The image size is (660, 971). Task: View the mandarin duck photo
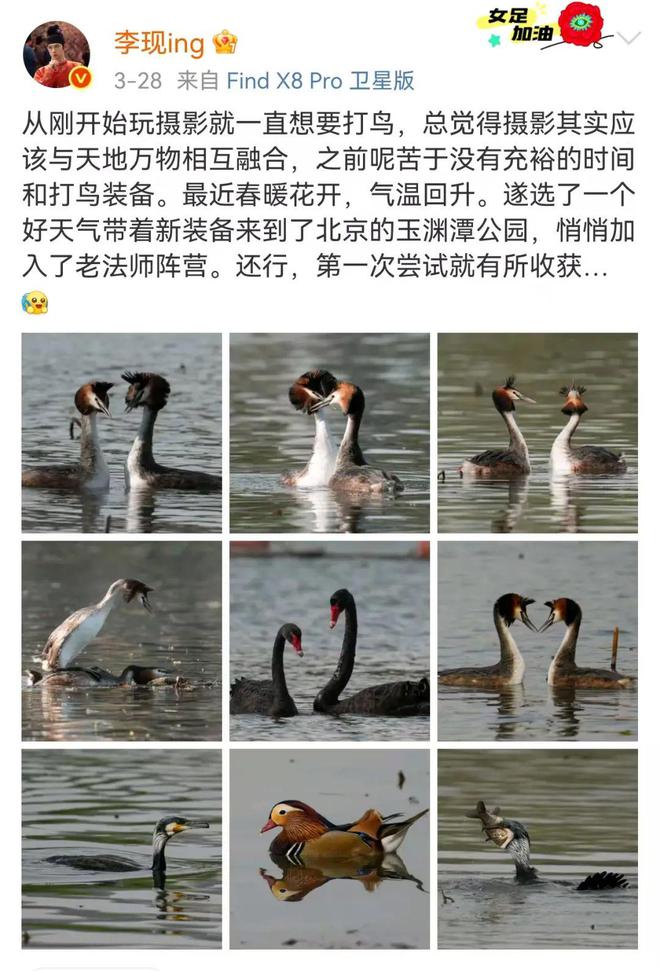(330, 848)
